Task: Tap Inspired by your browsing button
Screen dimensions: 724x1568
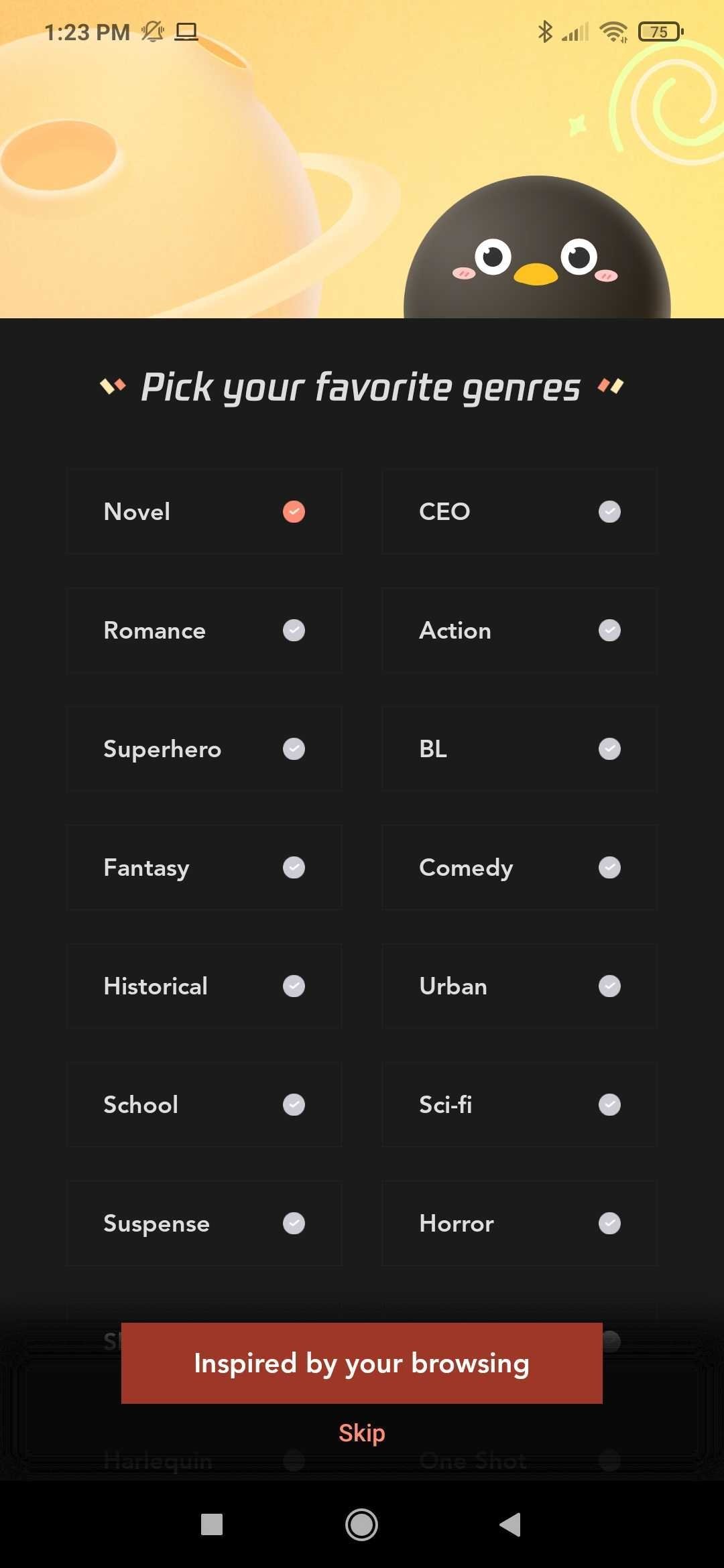Action: pyautogui.click(x=362, y=1363)
